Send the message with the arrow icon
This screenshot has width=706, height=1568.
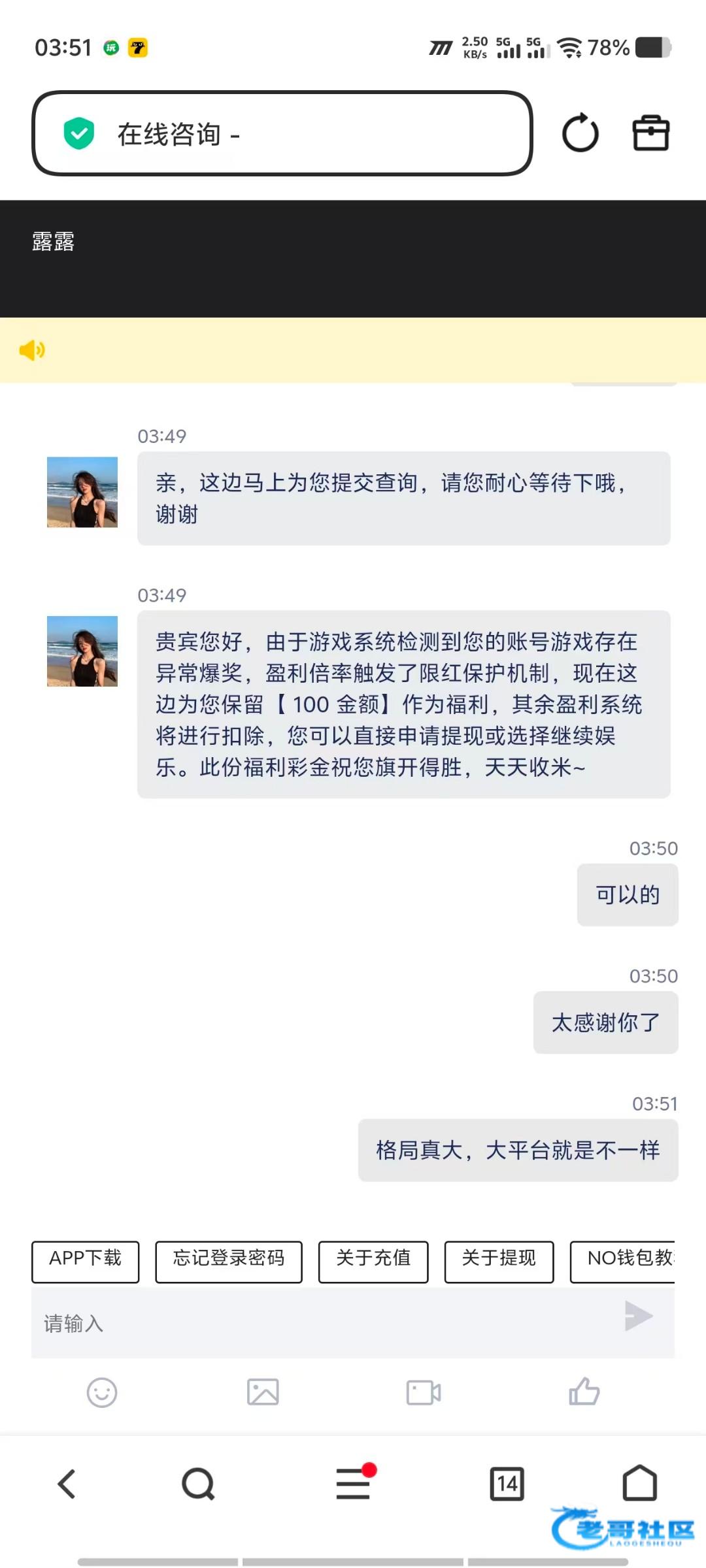point(638,1315)
